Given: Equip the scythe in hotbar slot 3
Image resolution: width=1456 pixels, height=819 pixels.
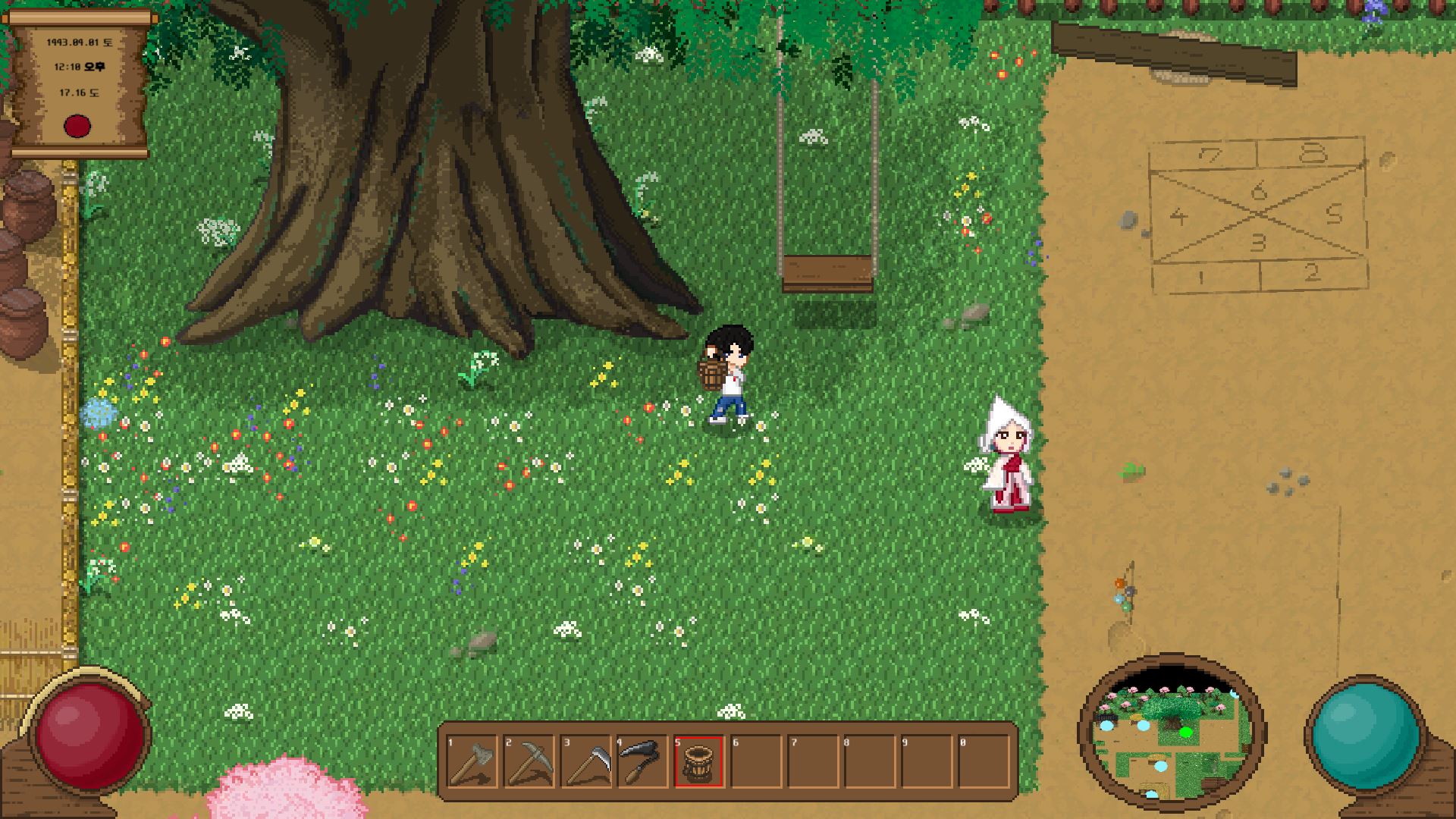Looking at the screenshot, I should [585, 762].
